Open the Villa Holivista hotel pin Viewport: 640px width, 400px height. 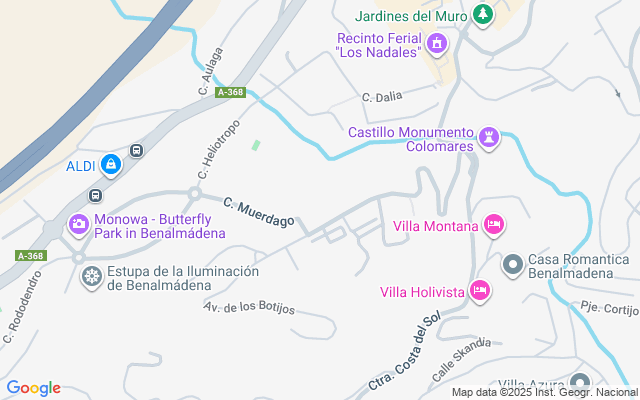click(480, 291)
